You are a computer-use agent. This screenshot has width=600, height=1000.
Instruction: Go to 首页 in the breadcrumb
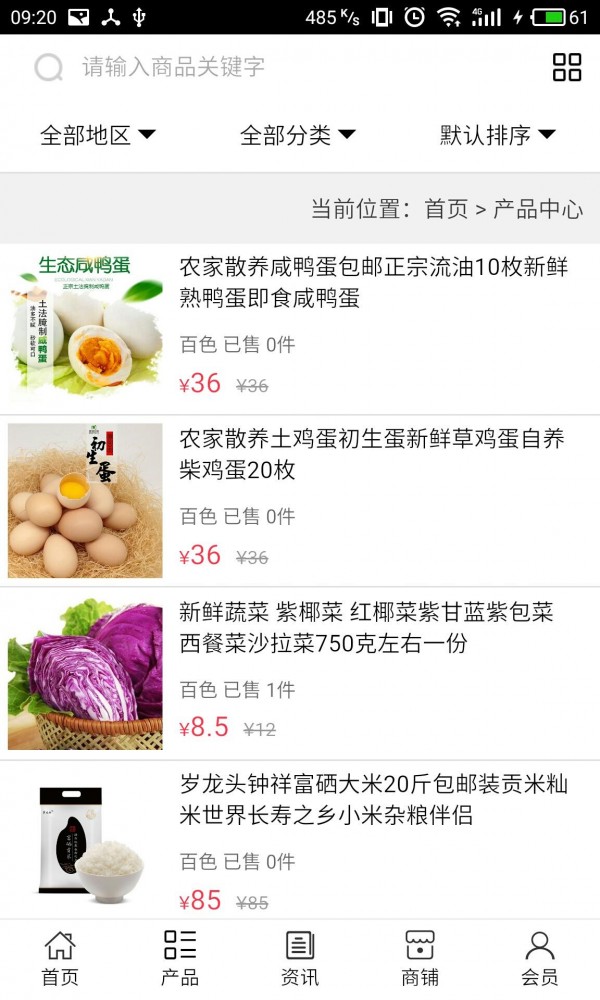[446, 209]
